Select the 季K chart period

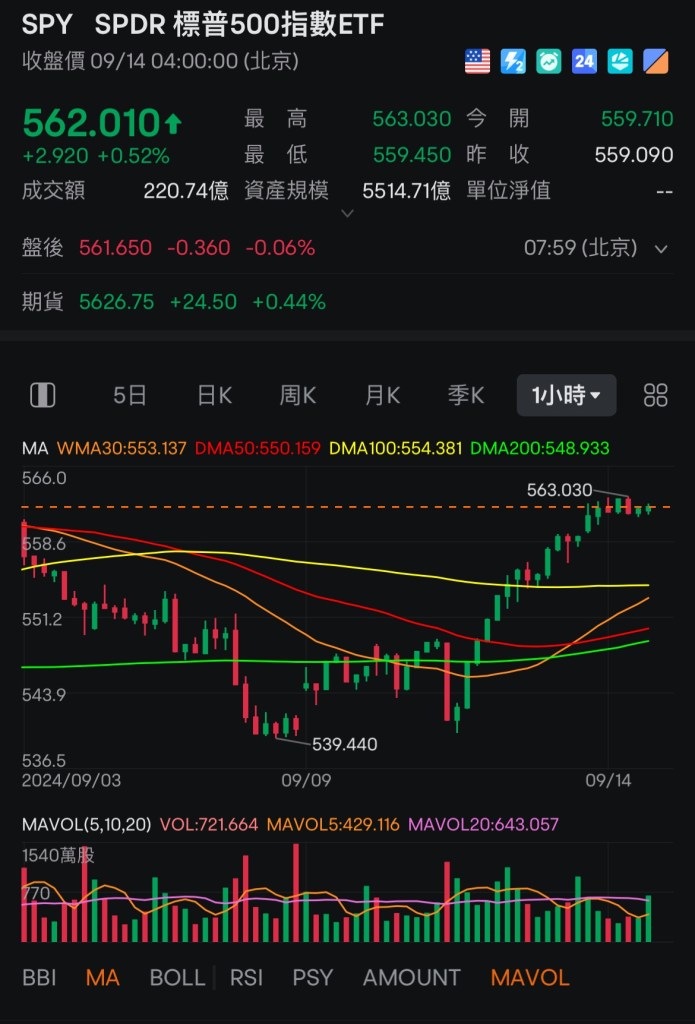(466, 396)
